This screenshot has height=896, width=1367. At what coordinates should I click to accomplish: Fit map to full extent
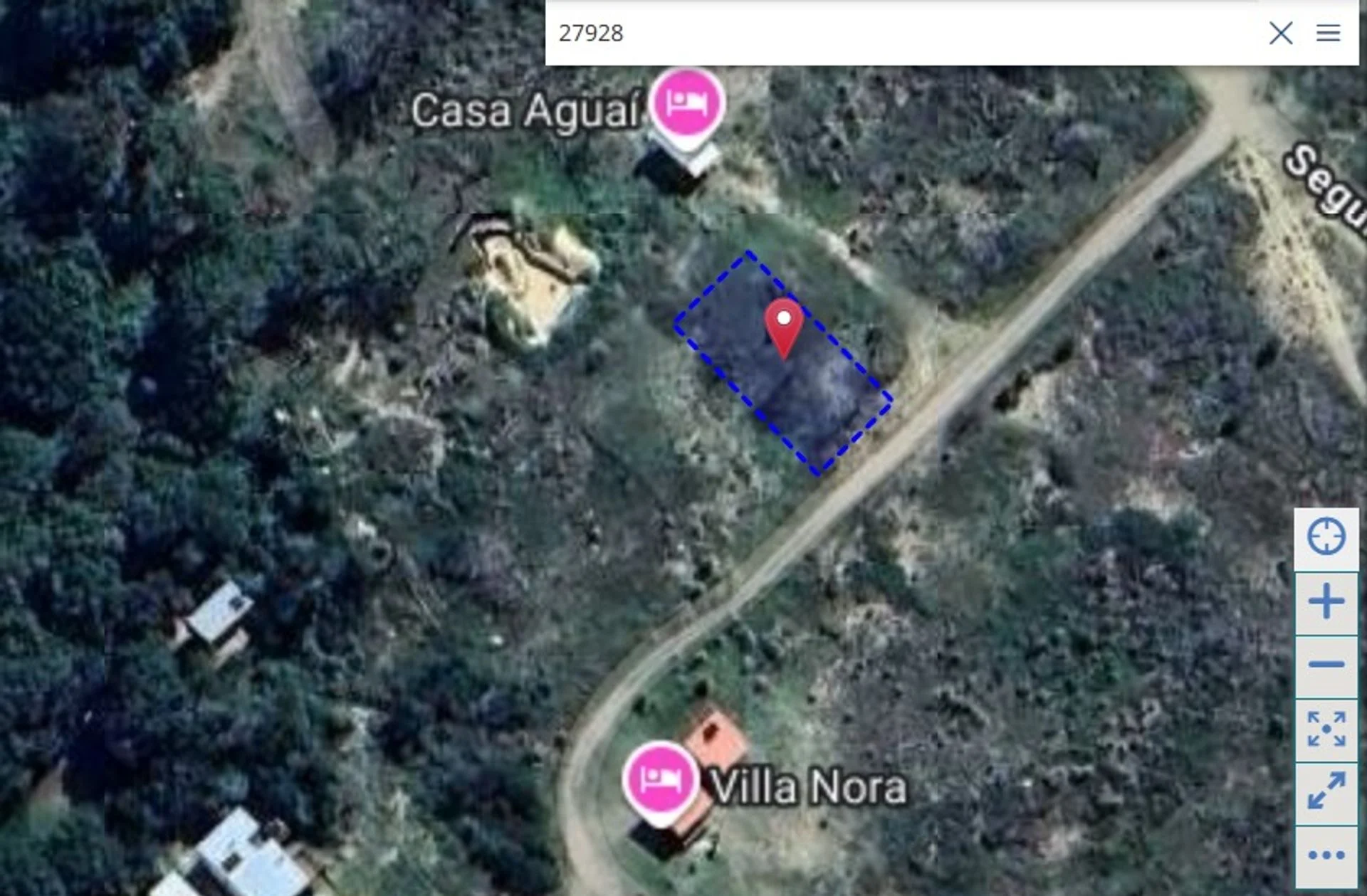1326,729
